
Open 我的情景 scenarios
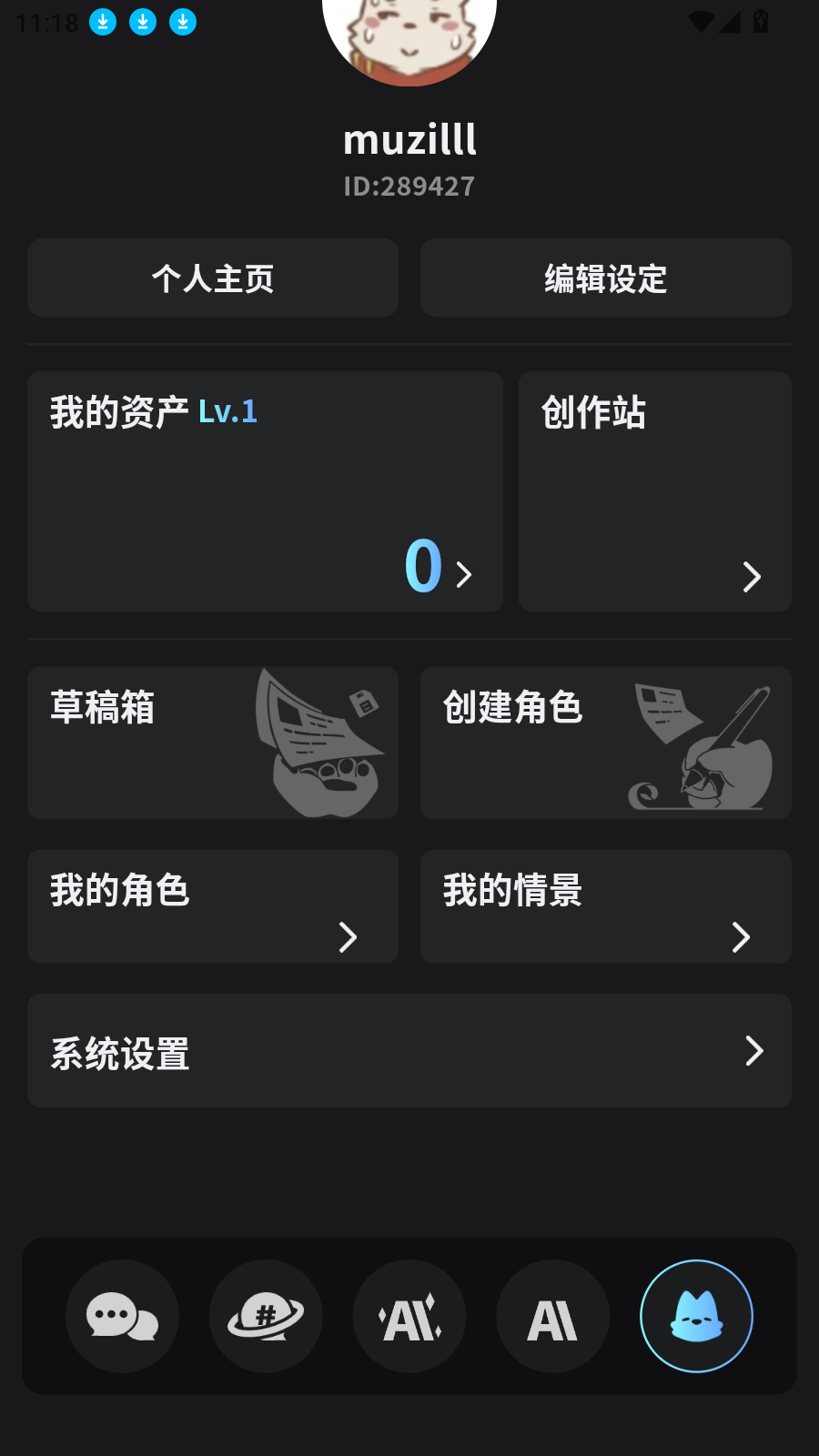(605, 906)
